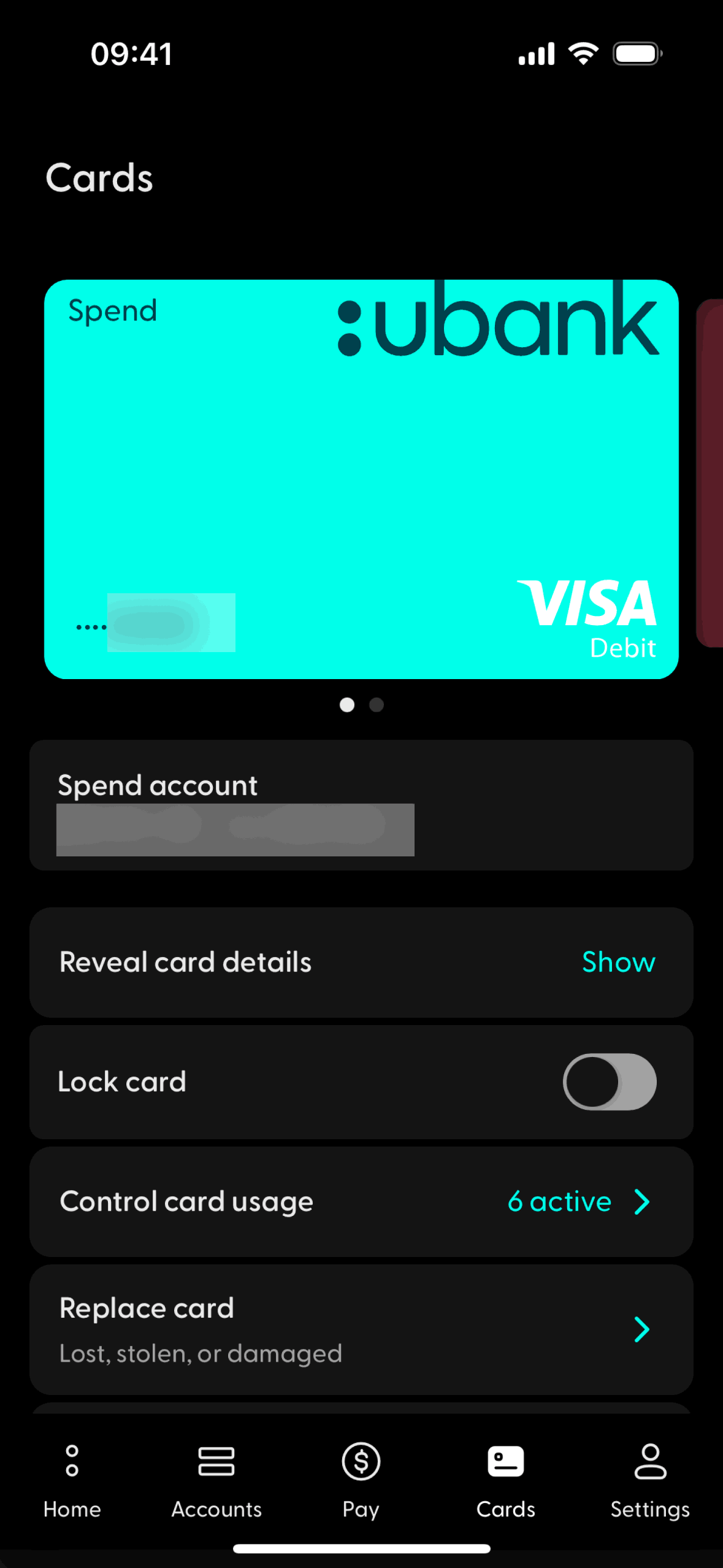This screenshot has height=1568, width=723.
Task: Tap the second card page indicator dot
Action: coord(377,705)
